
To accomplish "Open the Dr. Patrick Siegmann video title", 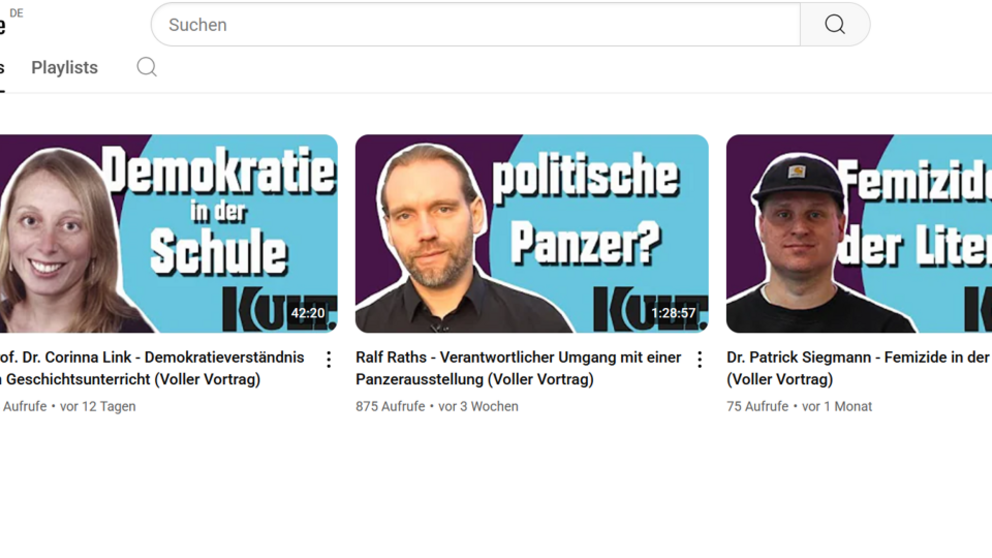I will (859, 368).
